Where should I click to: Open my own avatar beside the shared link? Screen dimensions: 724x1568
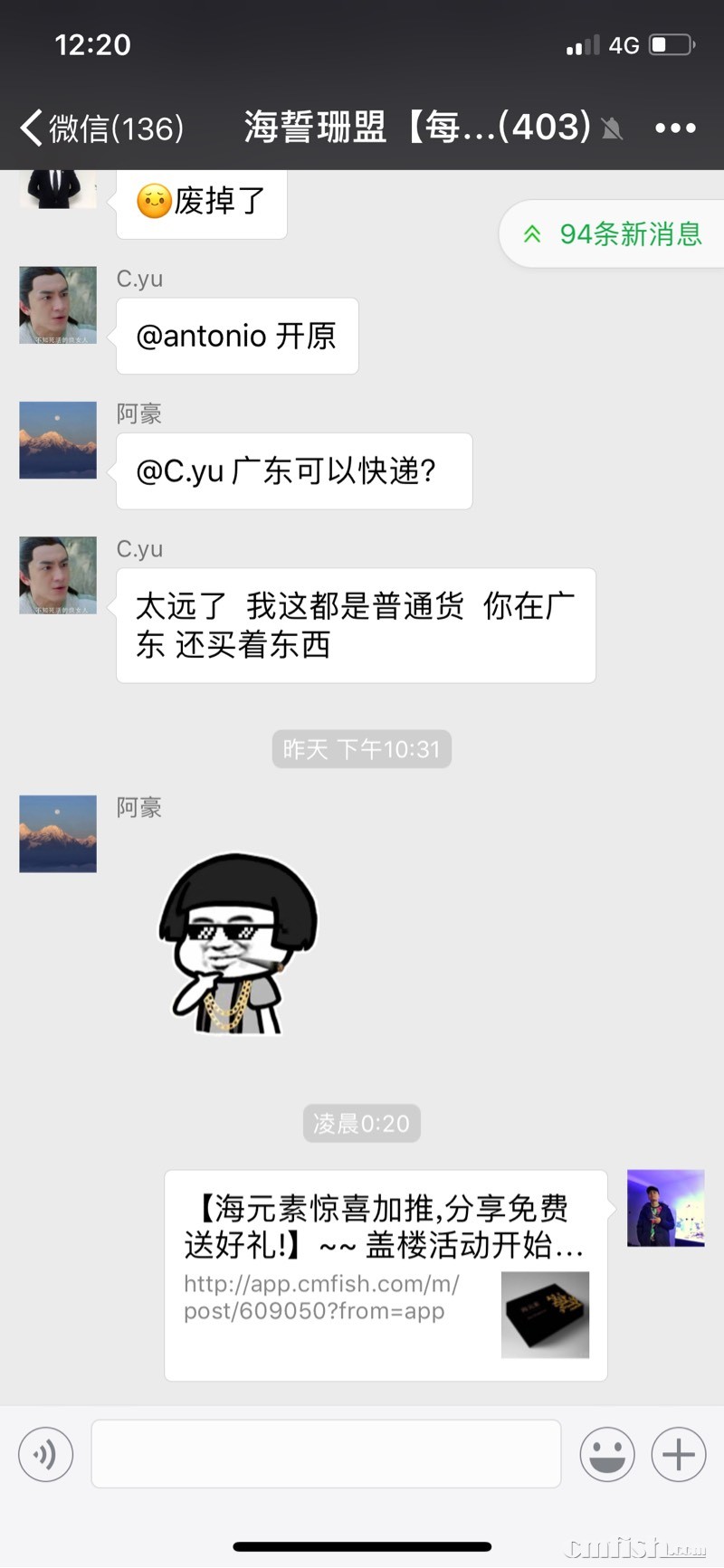665,1208
